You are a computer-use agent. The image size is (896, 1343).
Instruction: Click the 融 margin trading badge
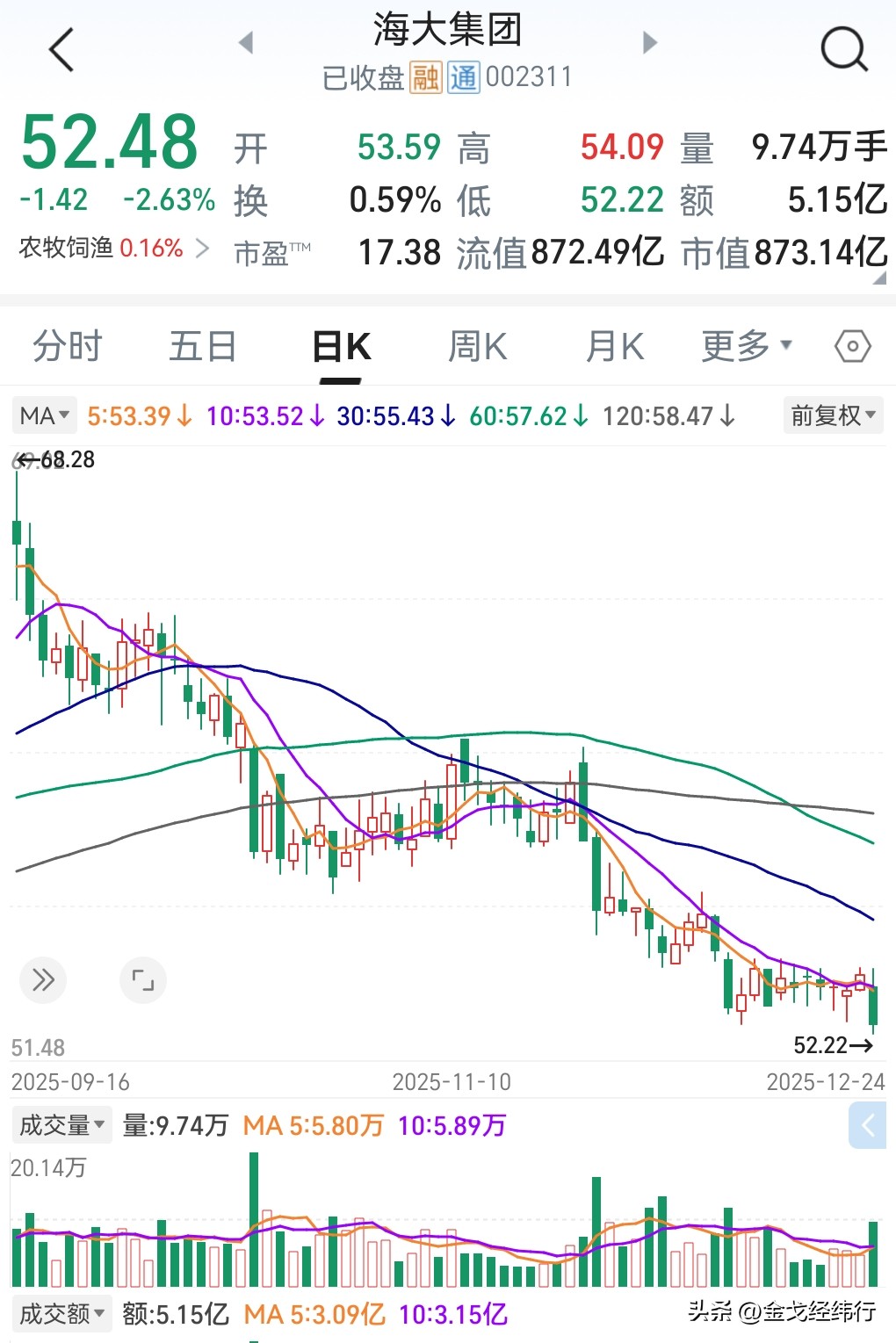(x=423, y=78)
